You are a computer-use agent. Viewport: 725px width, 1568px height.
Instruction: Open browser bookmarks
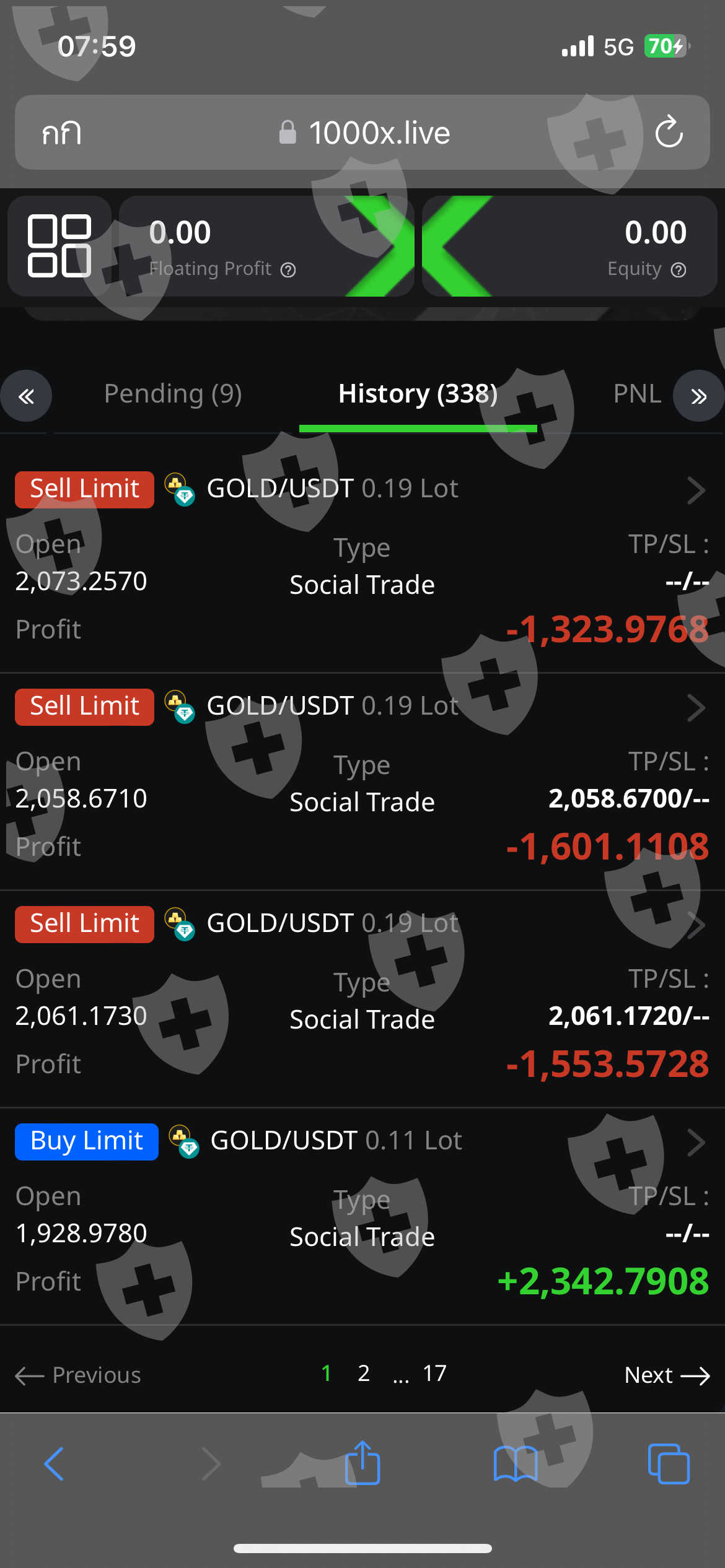(x=516, y=1464)
